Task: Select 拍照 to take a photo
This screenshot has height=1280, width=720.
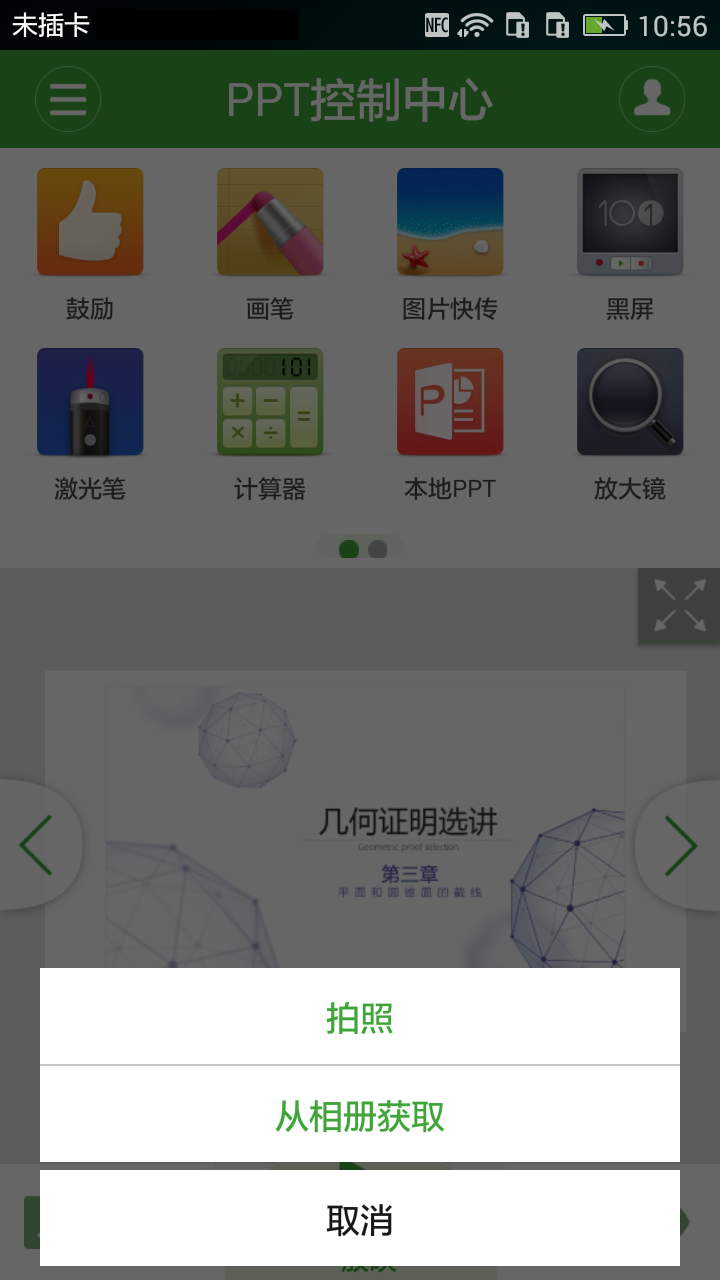Action: tap(360, 1017)
